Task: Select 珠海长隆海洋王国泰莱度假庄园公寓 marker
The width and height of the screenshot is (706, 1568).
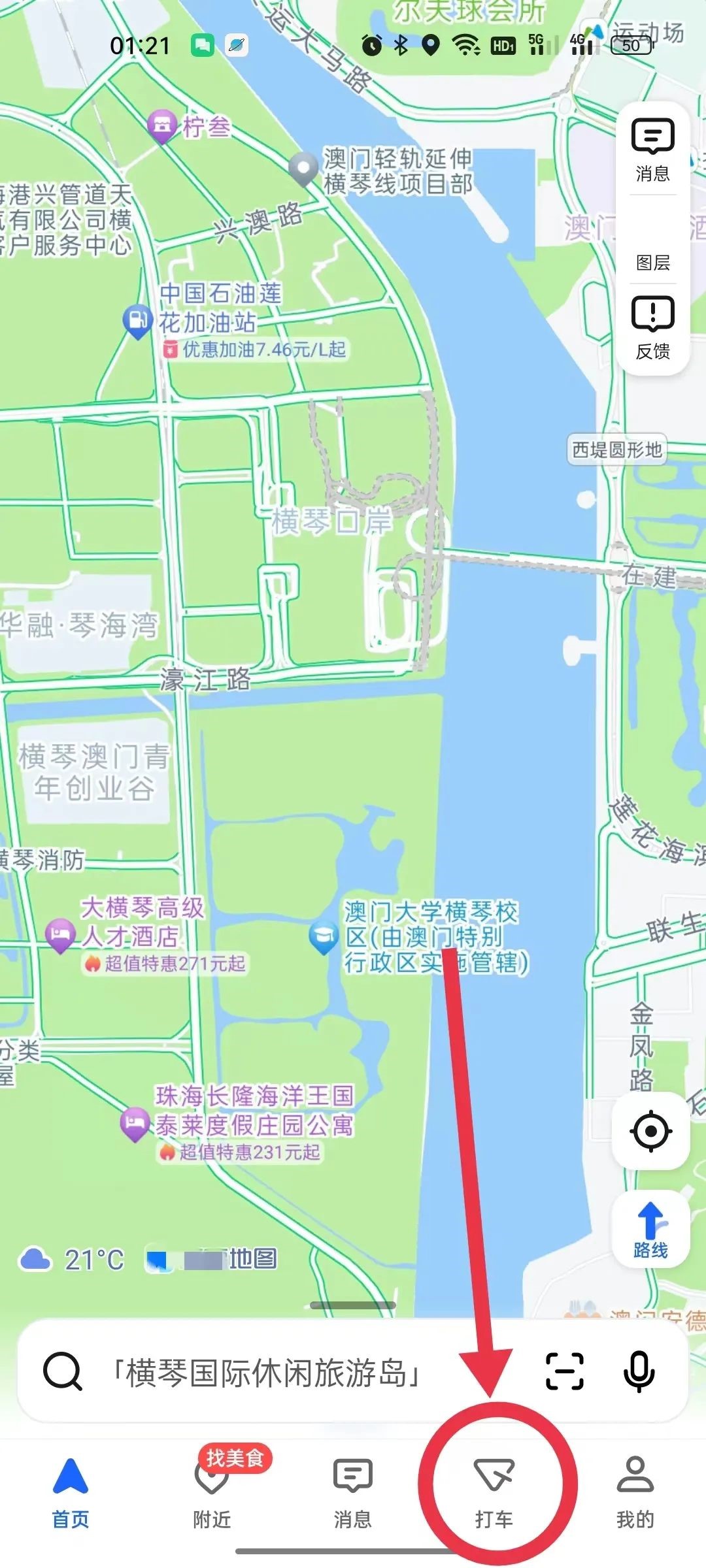Action: pos(135,1122)
